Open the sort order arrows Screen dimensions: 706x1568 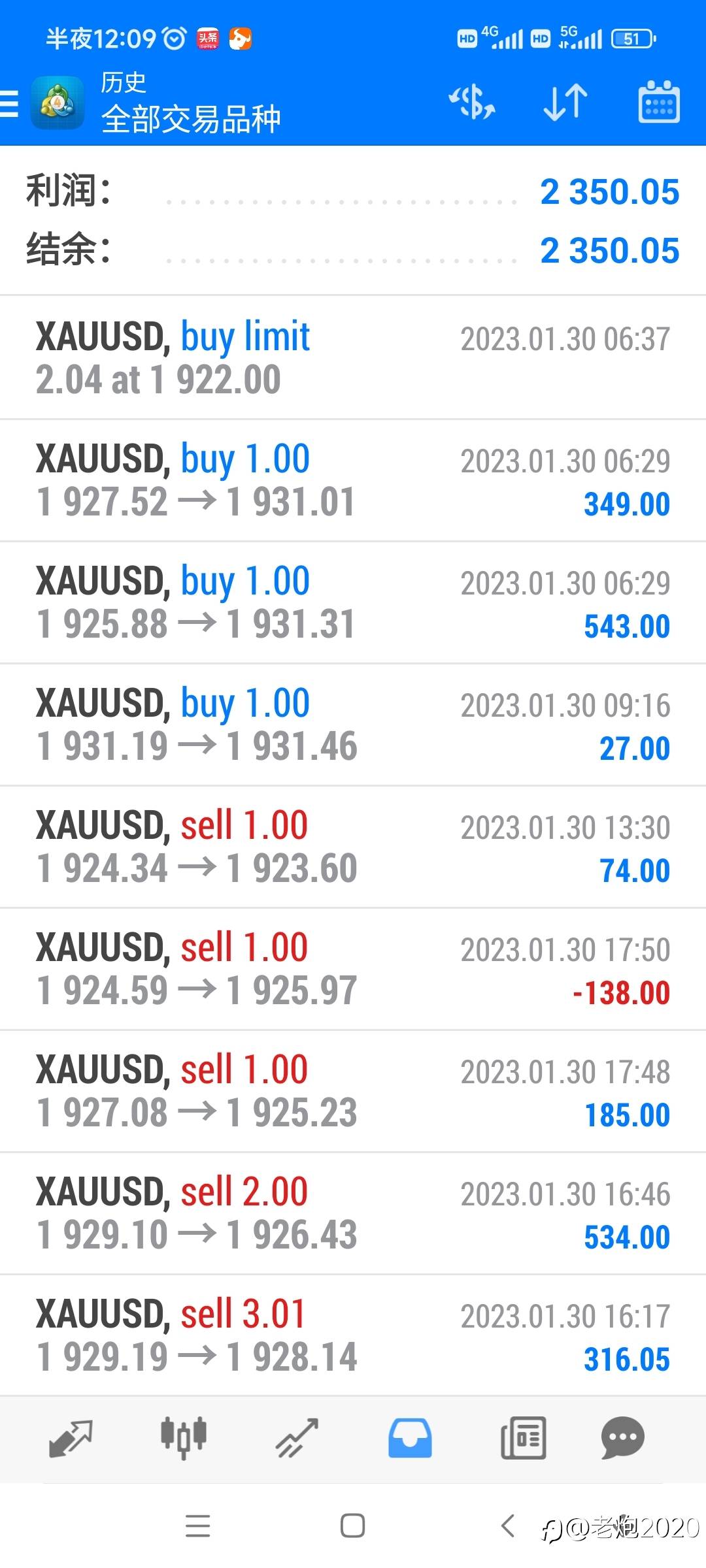(565, 103)
